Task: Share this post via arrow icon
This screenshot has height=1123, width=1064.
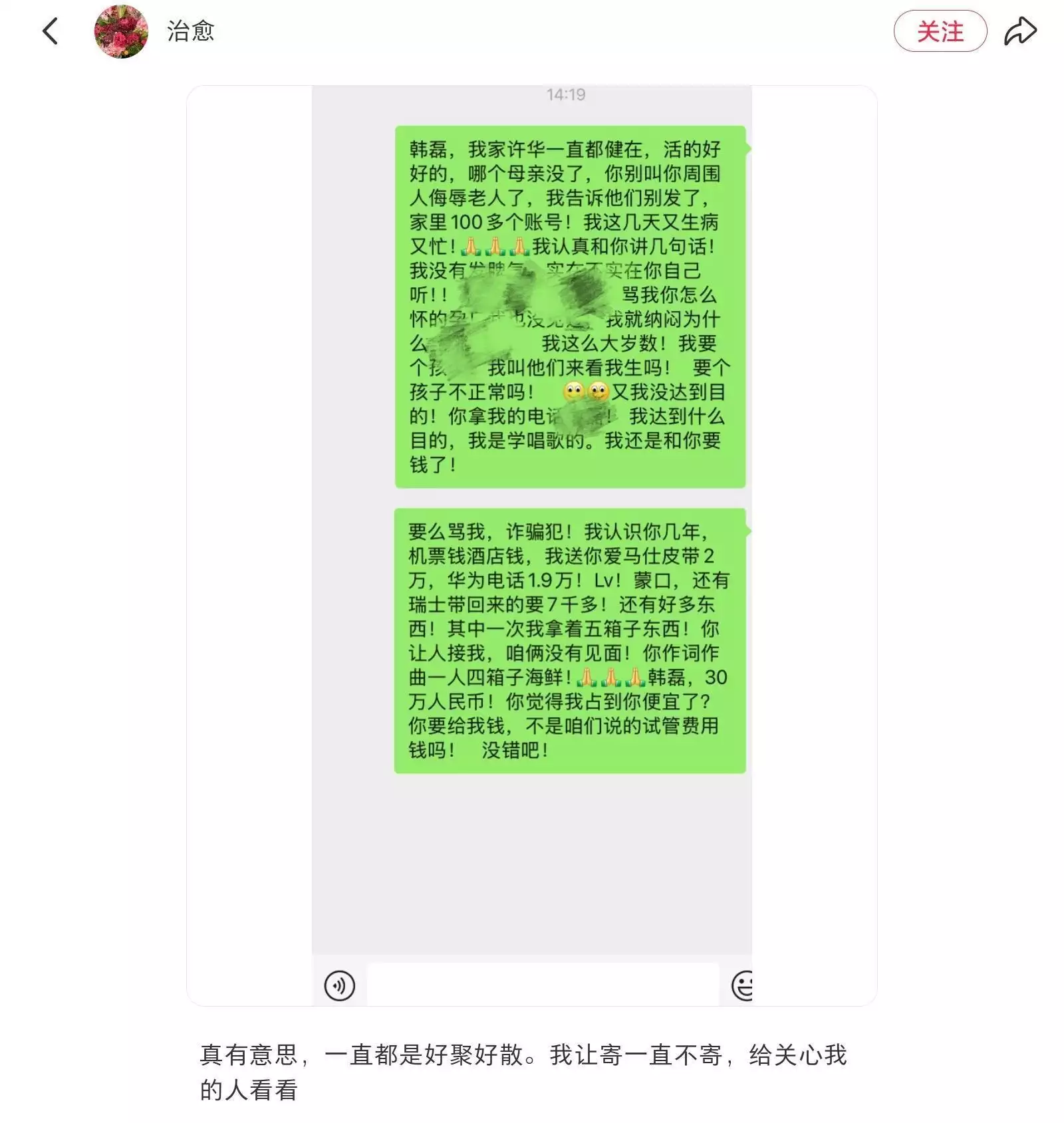Action: pyautogui.click(x=1020, y=31)
